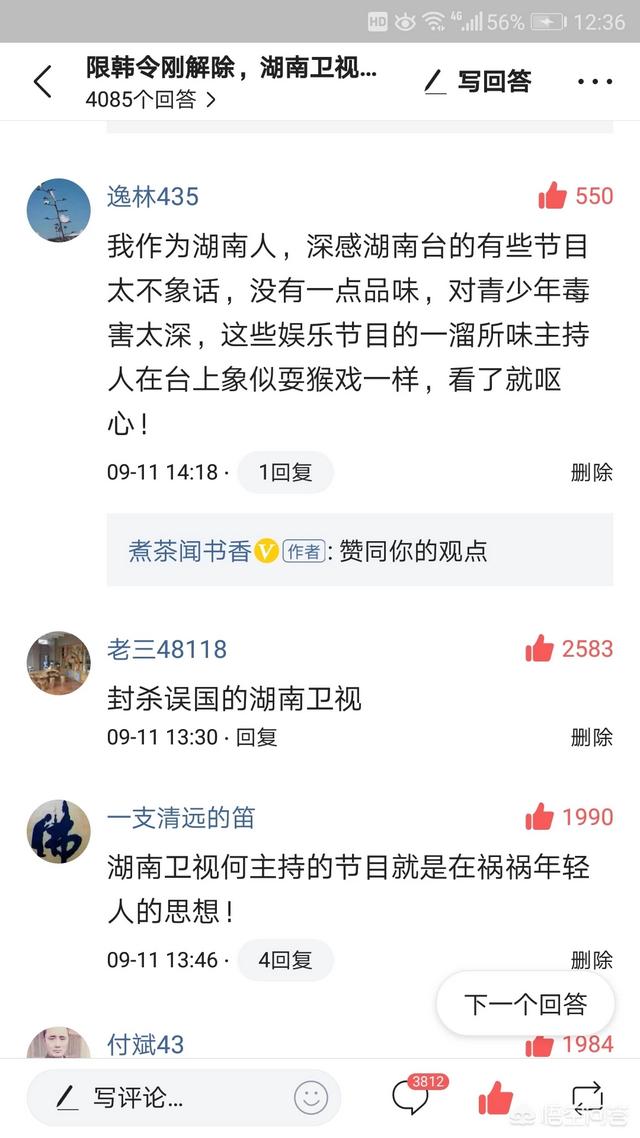
Task: Expand 1回复 under 逸林435's comment
Action: point(285,472)
